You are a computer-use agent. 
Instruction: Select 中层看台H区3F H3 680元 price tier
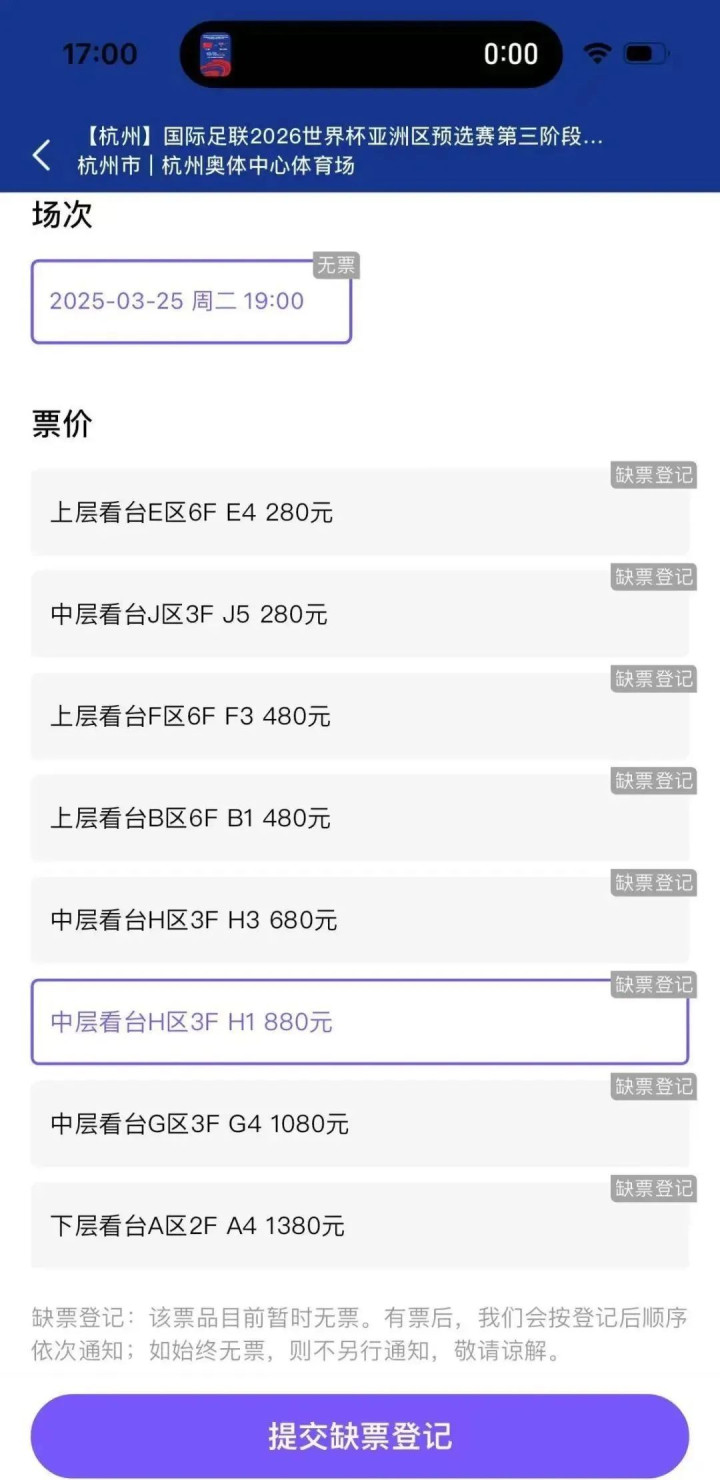point(360,920)
